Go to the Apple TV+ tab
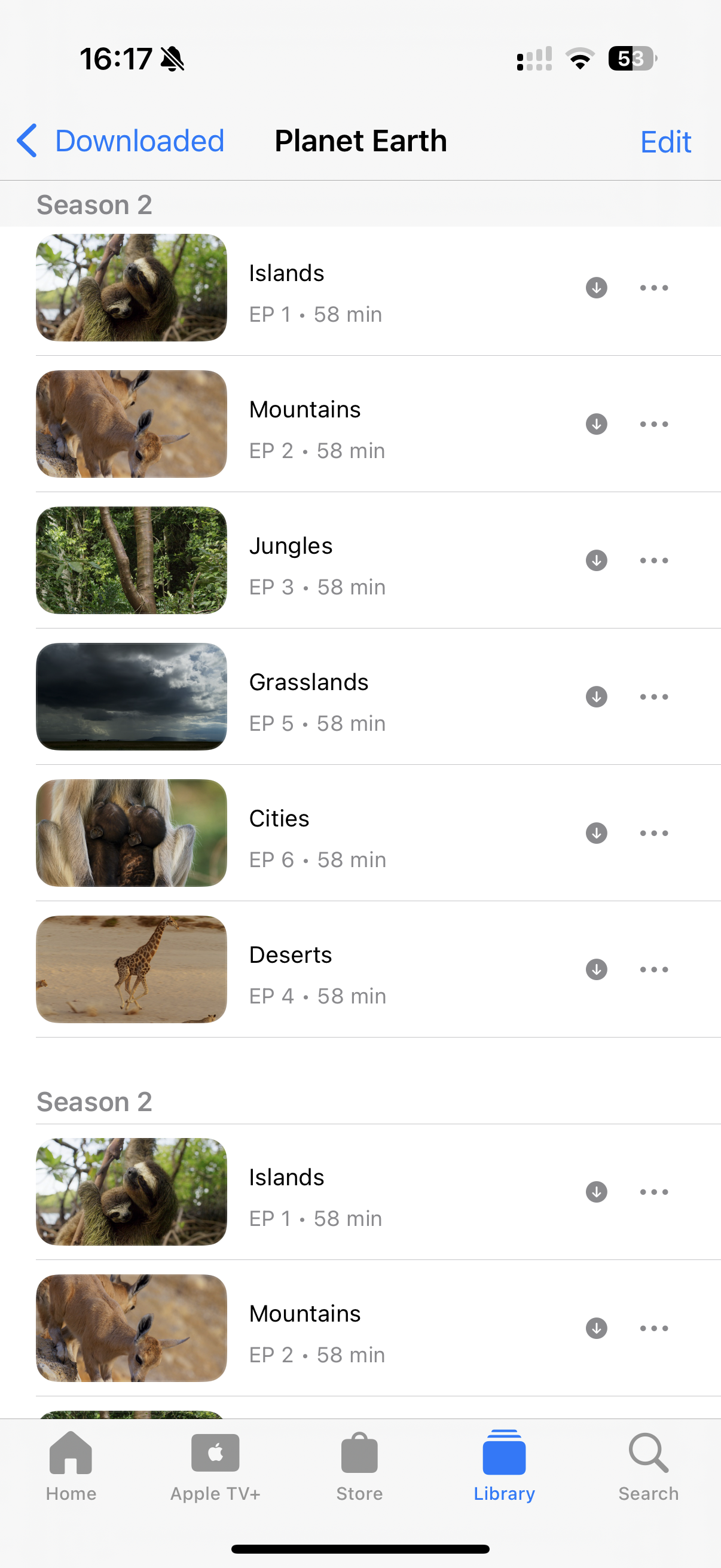Viewport: 721px width, 1568px height. [215, 1466]
